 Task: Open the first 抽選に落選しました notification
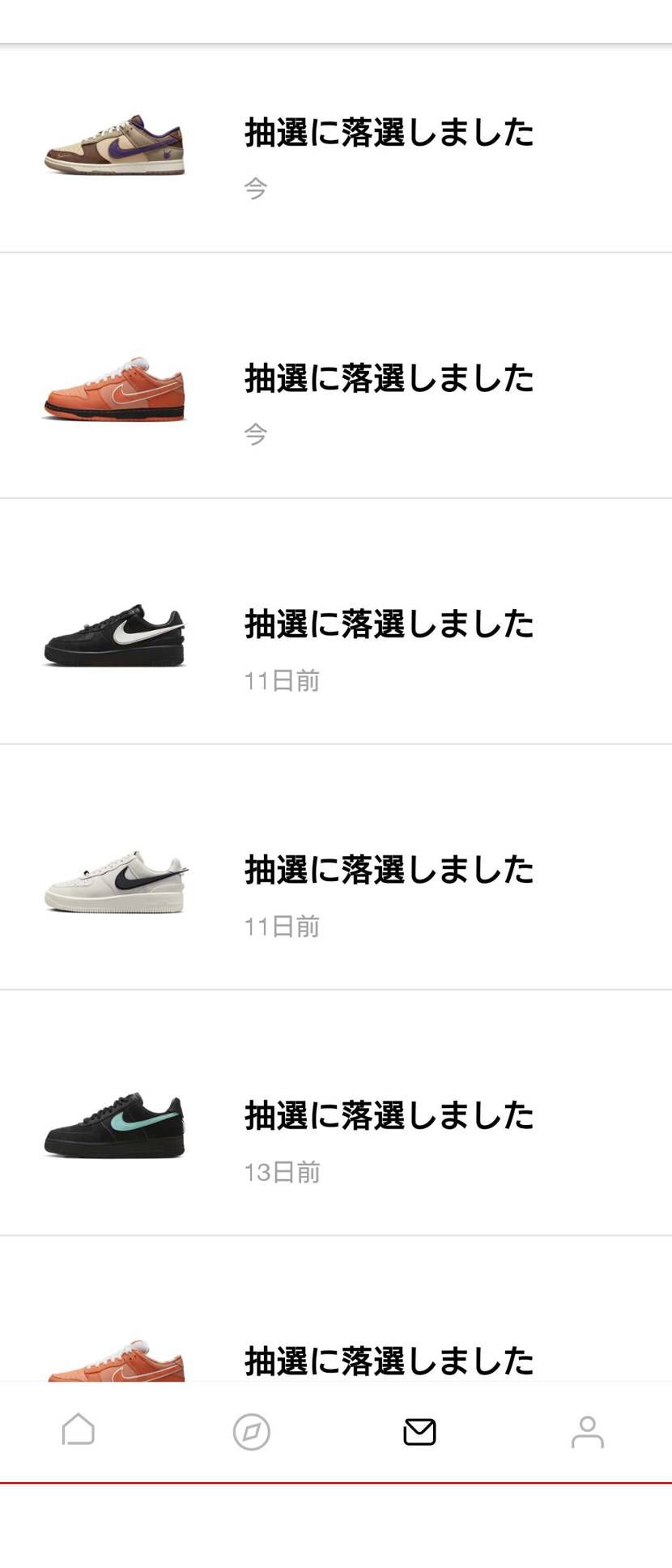click(x=388, y=134)
